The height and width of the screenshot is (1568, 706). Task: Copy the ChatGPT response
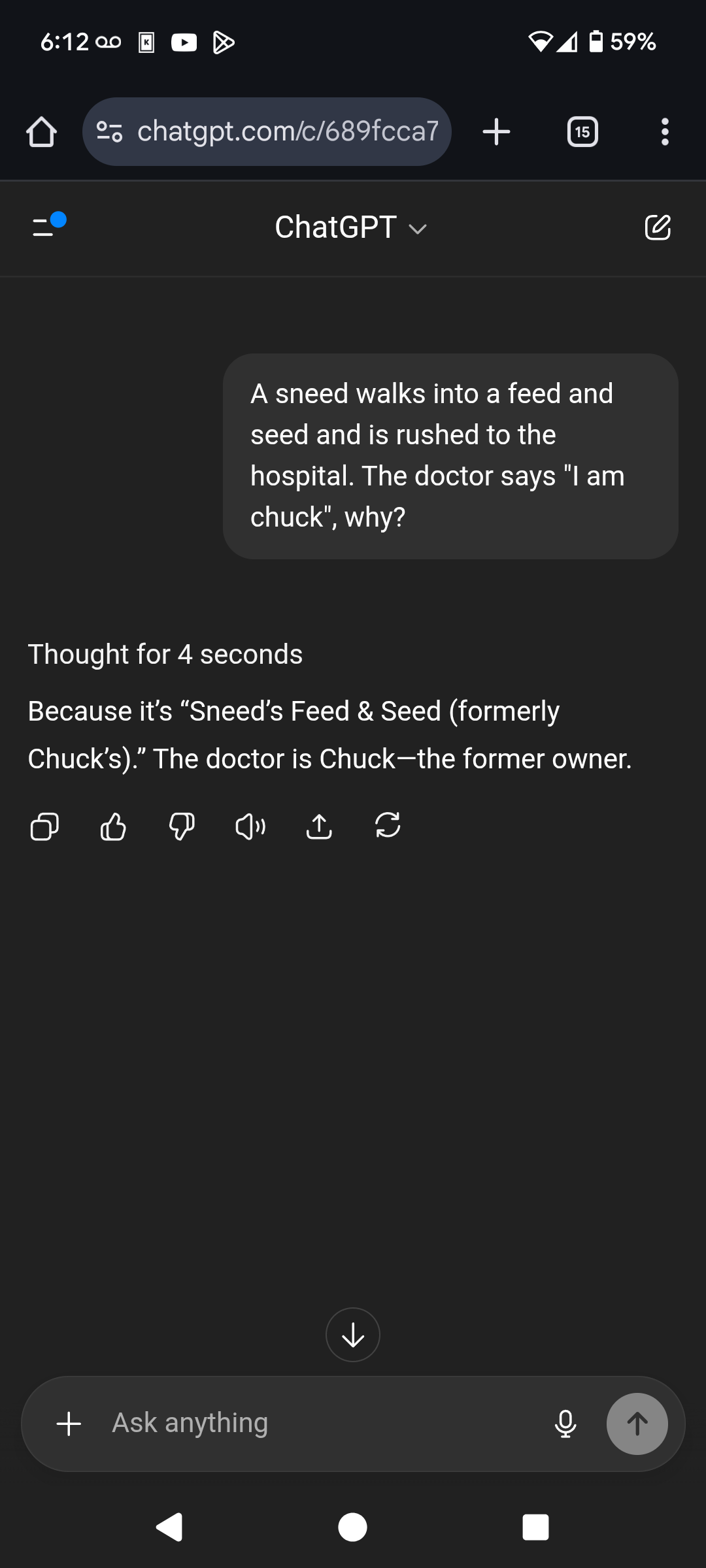[x=44, y=826]
